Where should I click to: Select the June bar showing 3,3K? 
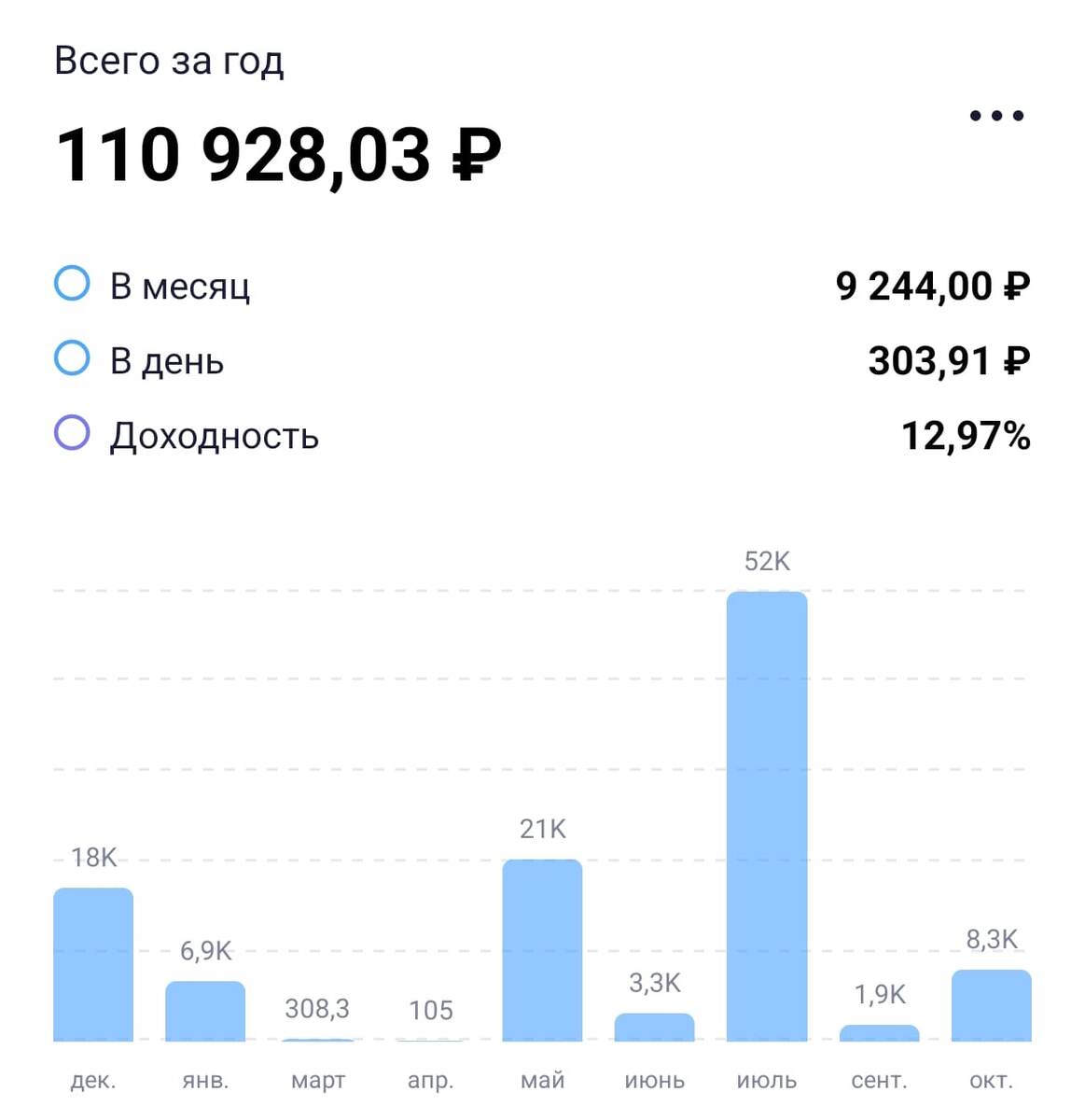click(x=654, y=1027)
